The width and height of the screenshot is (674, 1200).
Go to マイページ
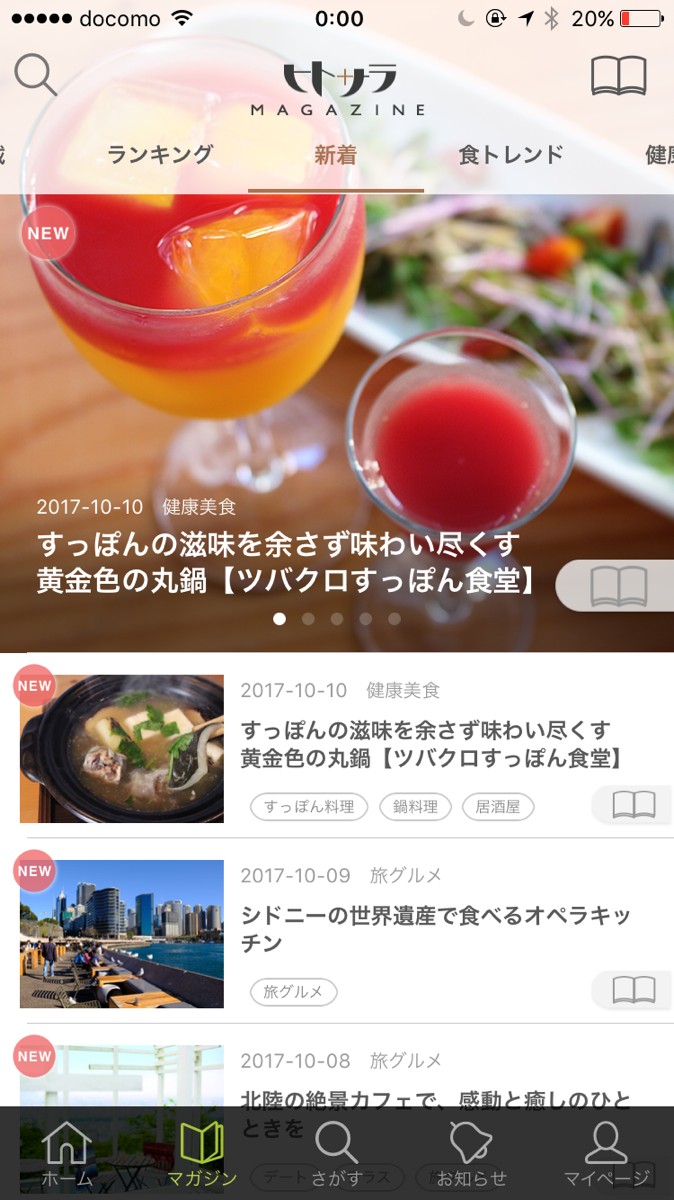pyautogui.click(x=606, y=1155)
